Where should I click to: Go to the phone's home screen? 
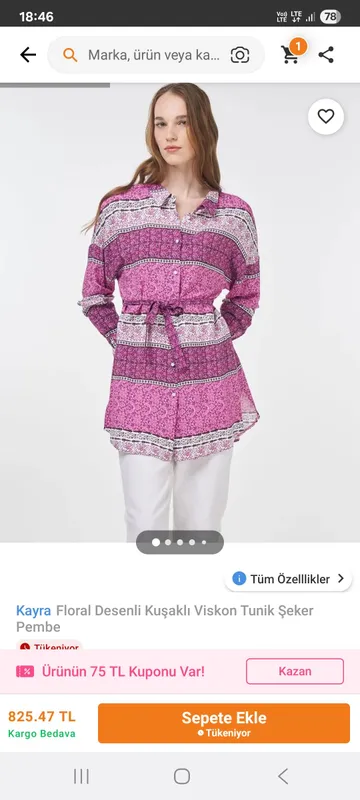[182, 776]
